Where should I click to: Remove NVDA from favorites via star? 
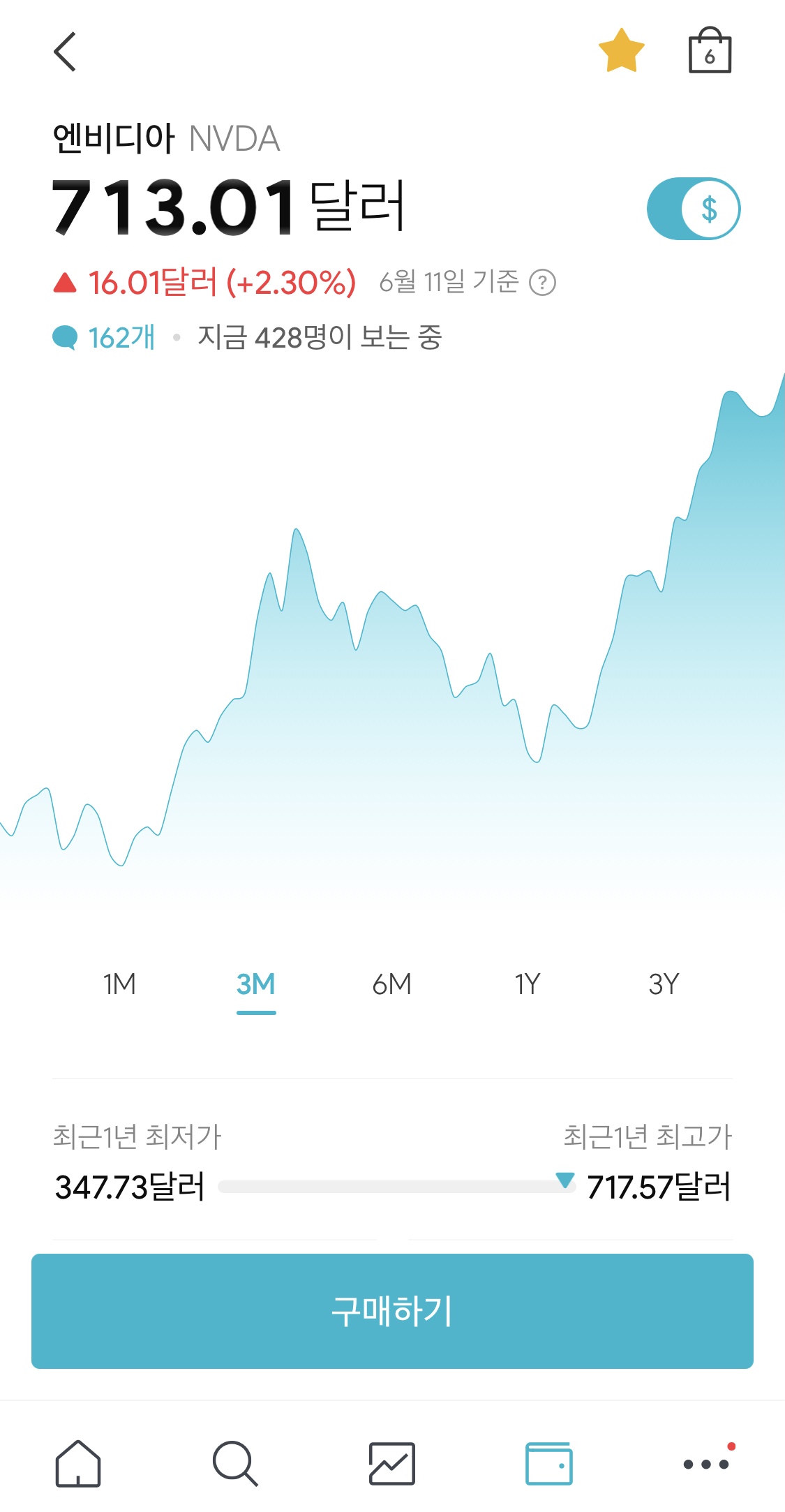621,51
